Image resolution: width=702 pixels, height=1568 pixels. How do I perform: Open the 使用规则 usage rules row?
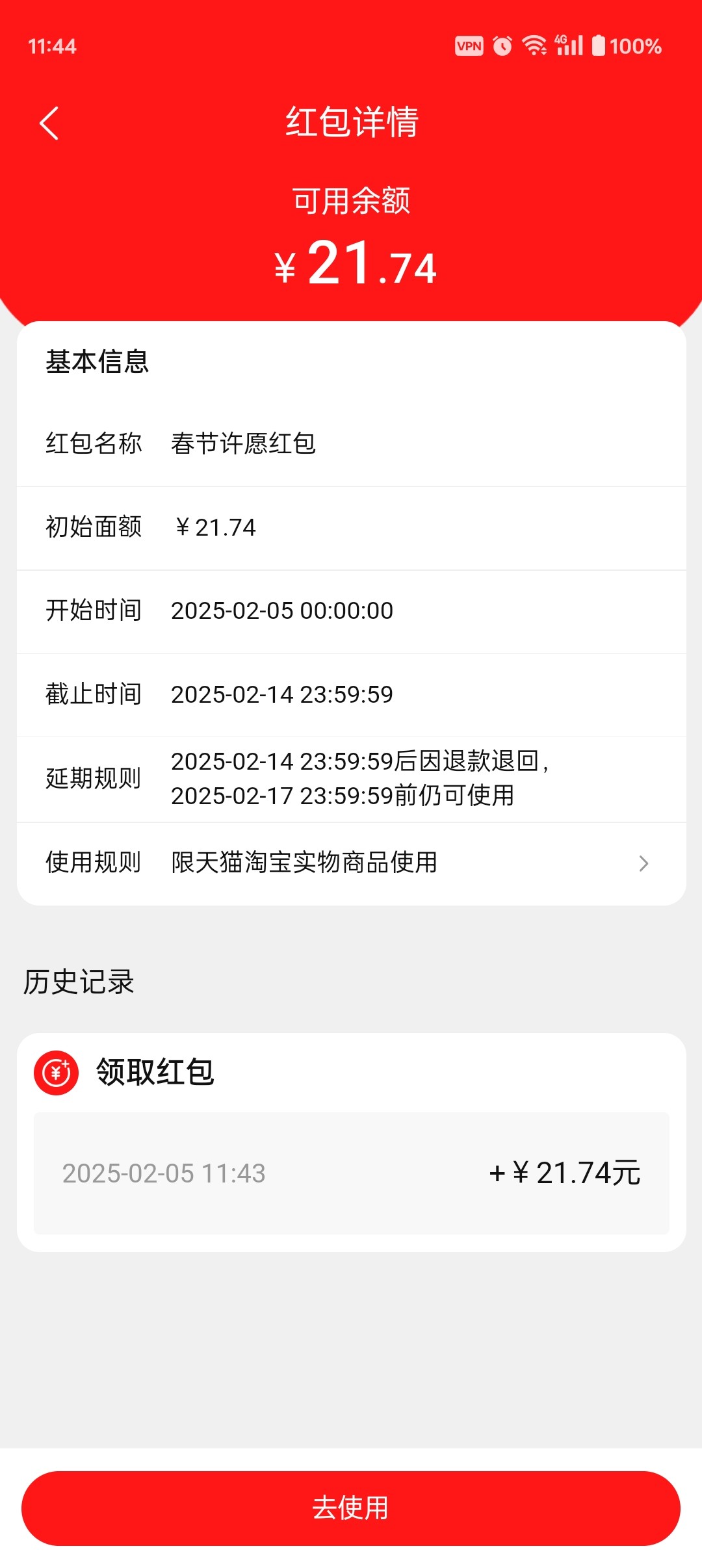tap(351, 863)
